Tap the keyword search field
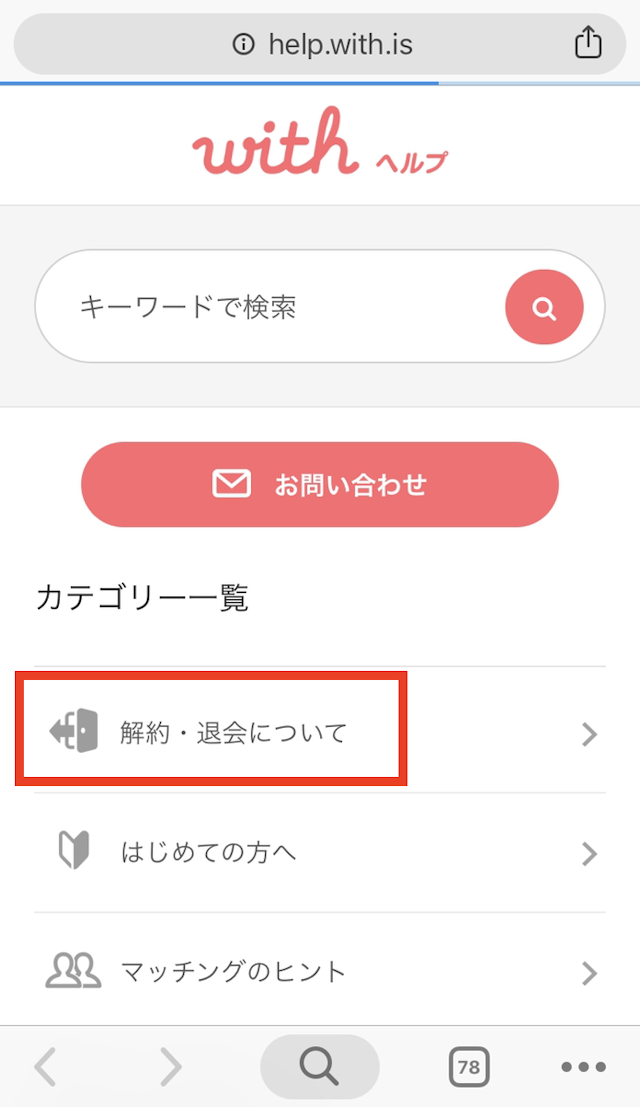 pyautogui.click(x=270, y=307)
